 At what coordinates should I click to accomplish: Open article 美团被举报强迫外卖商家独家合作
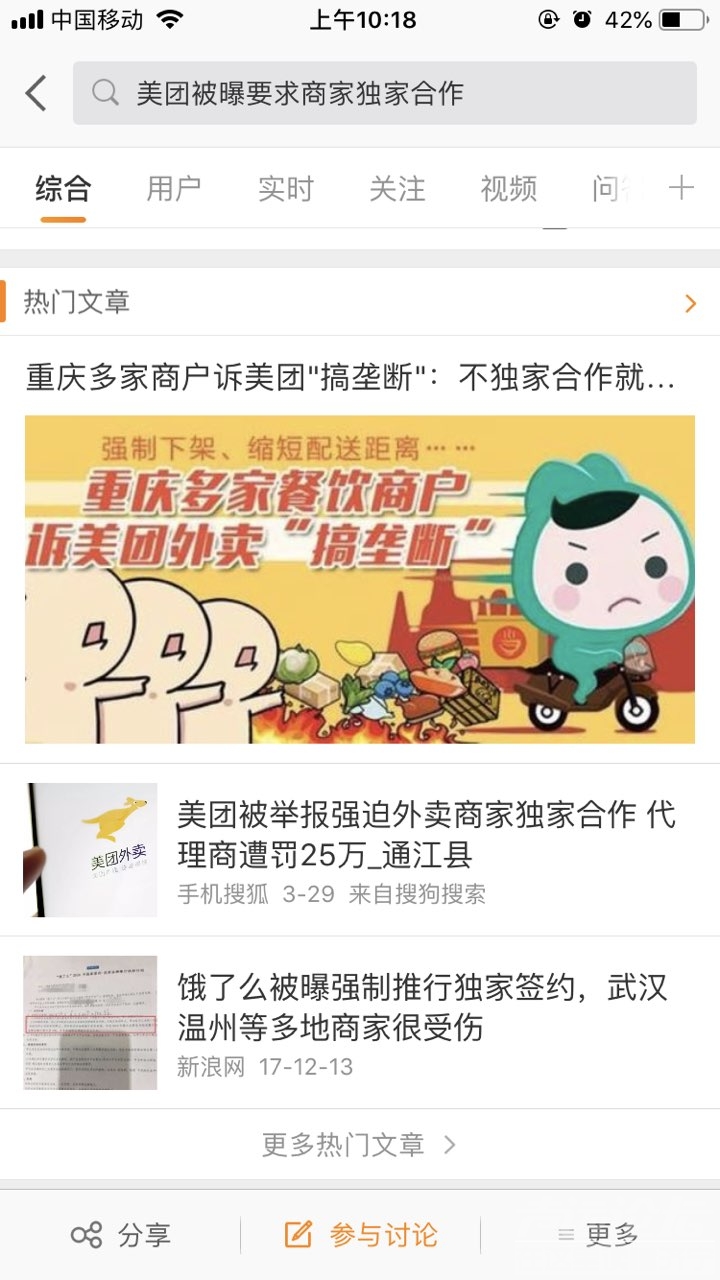[x=426, y=834]
